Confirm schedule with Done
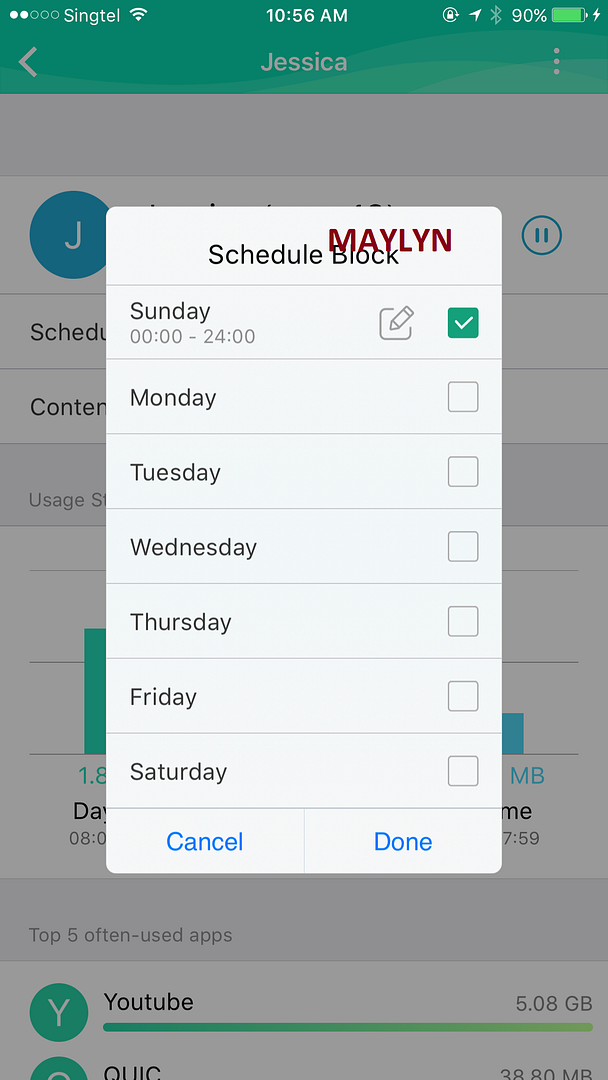This screenshot has height=1080, width=608. 403,841
